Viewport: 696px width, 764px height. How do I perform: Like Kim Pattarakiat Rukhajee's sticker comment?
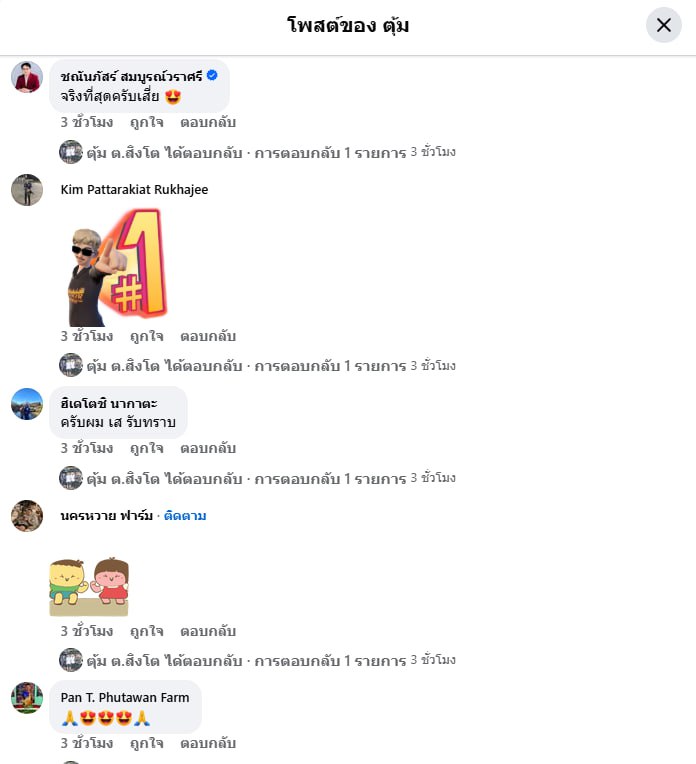(x=146, y=336)
